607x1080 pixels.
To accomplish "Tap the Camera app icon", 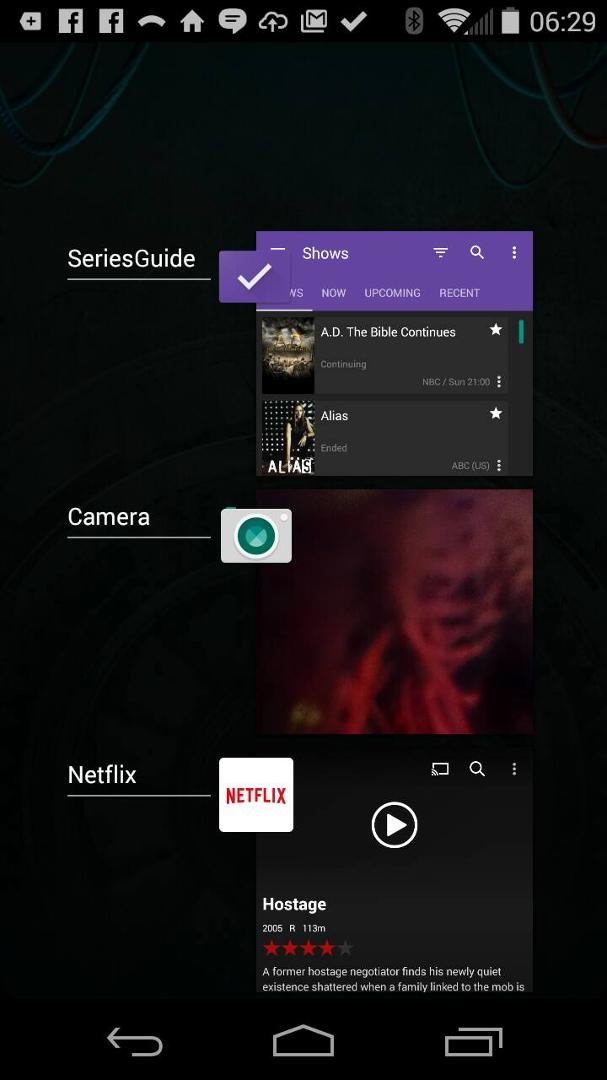I will click(256, 536).
